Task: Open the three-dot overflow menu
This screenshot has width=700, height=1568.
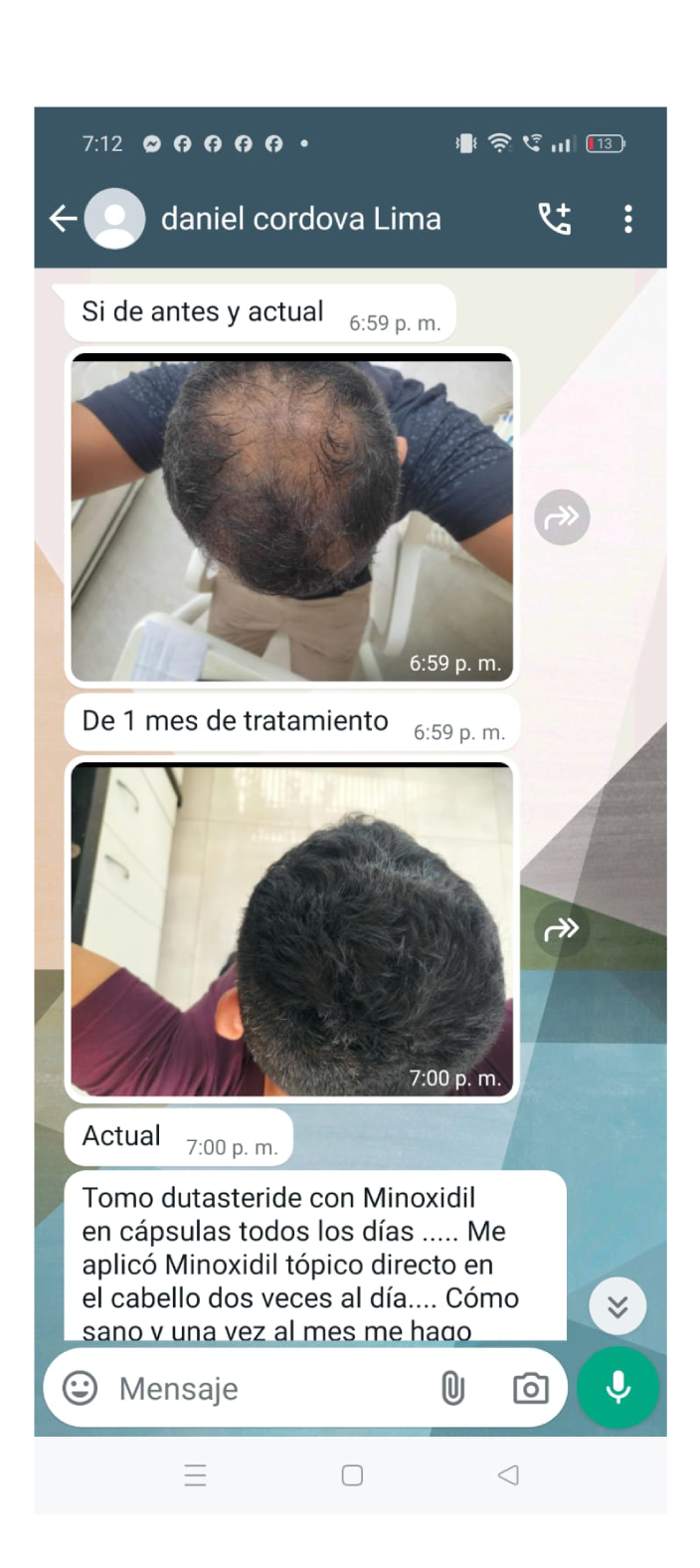Action: pos(627,219)
